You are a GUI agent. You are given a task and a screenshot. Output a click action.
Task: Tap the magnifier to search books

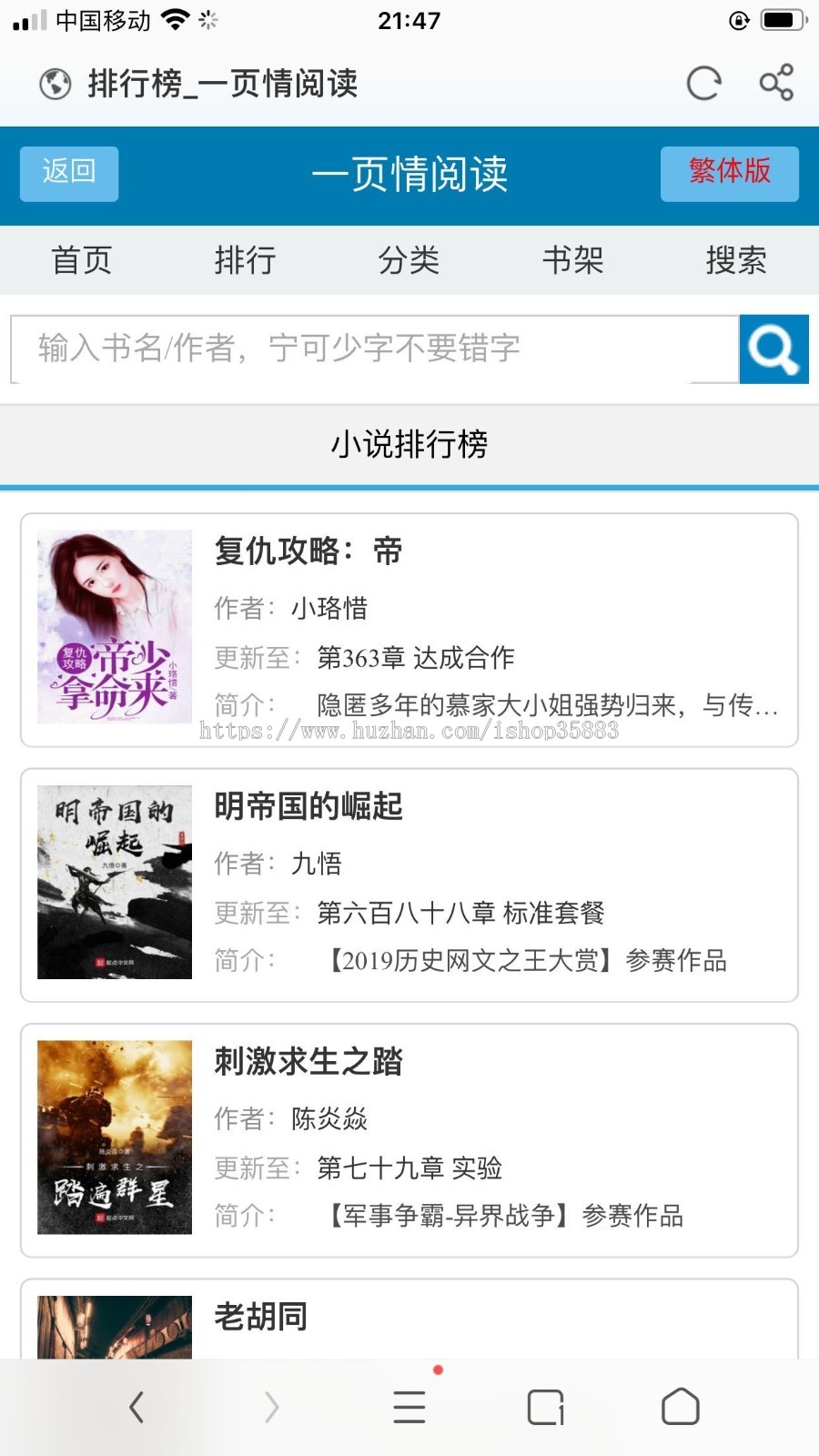pyautogui.click(x=774, y=349)
